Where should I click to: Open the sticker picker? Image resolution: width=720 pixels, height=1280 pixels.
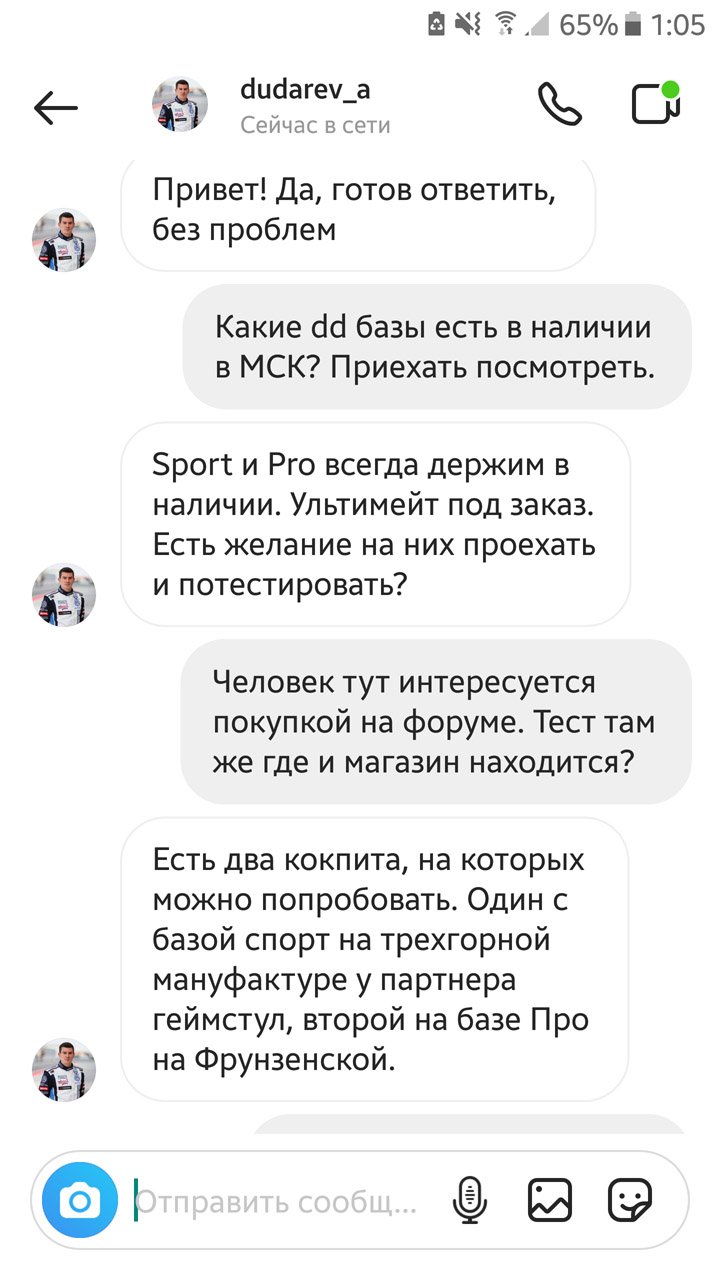coord(631,1201)
